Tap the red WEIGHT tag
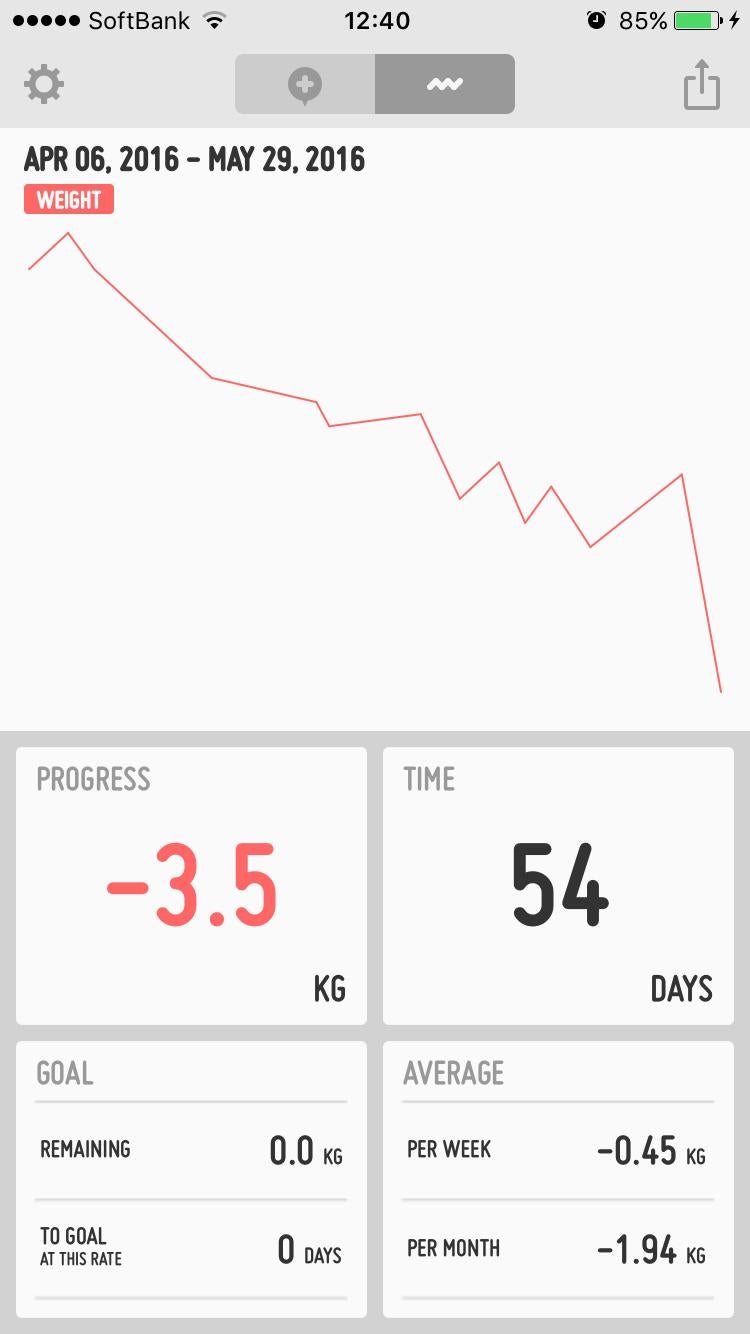Viewport: 750px width, 1334px height. click(69, 200)
